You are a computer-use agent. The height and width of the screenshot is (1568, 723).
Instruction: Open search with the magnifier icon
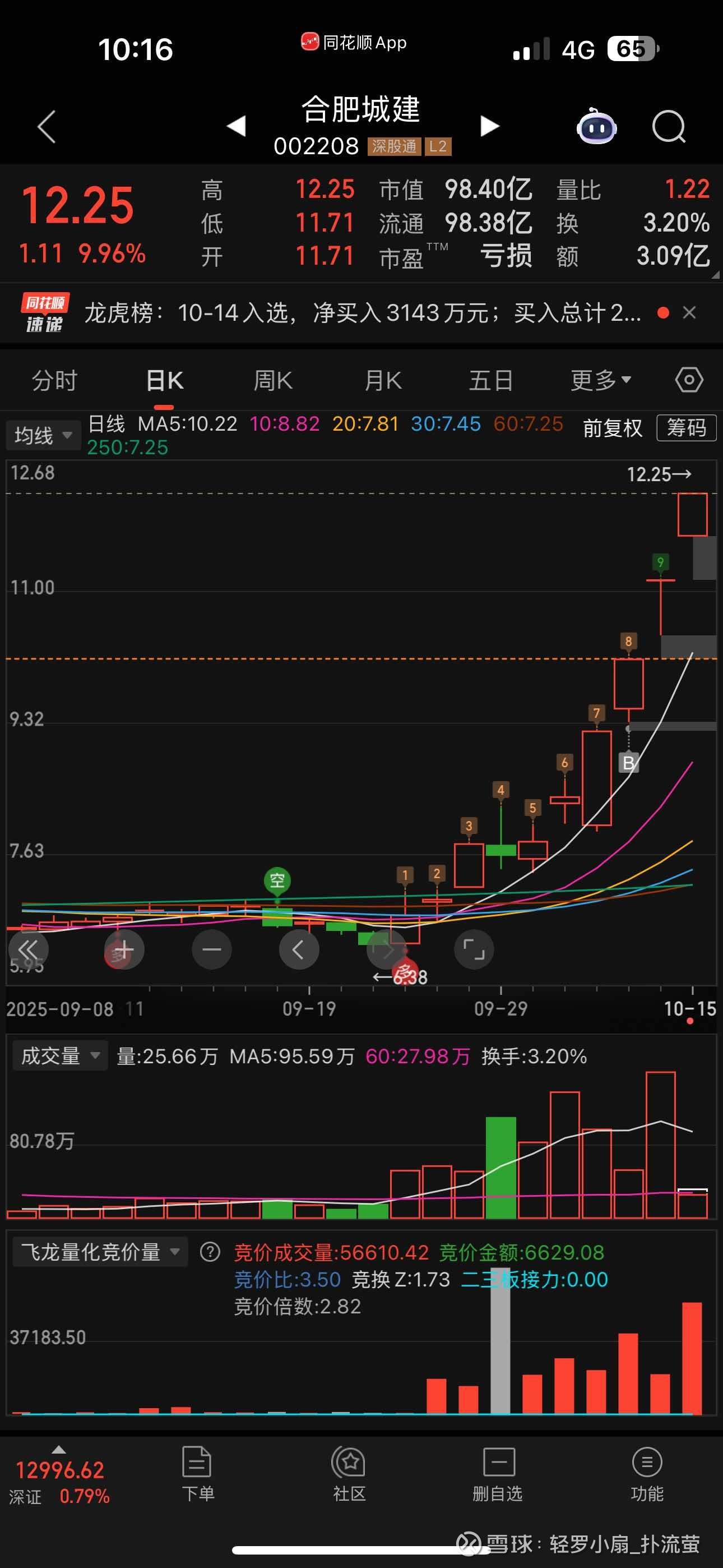tap(668, 126)
